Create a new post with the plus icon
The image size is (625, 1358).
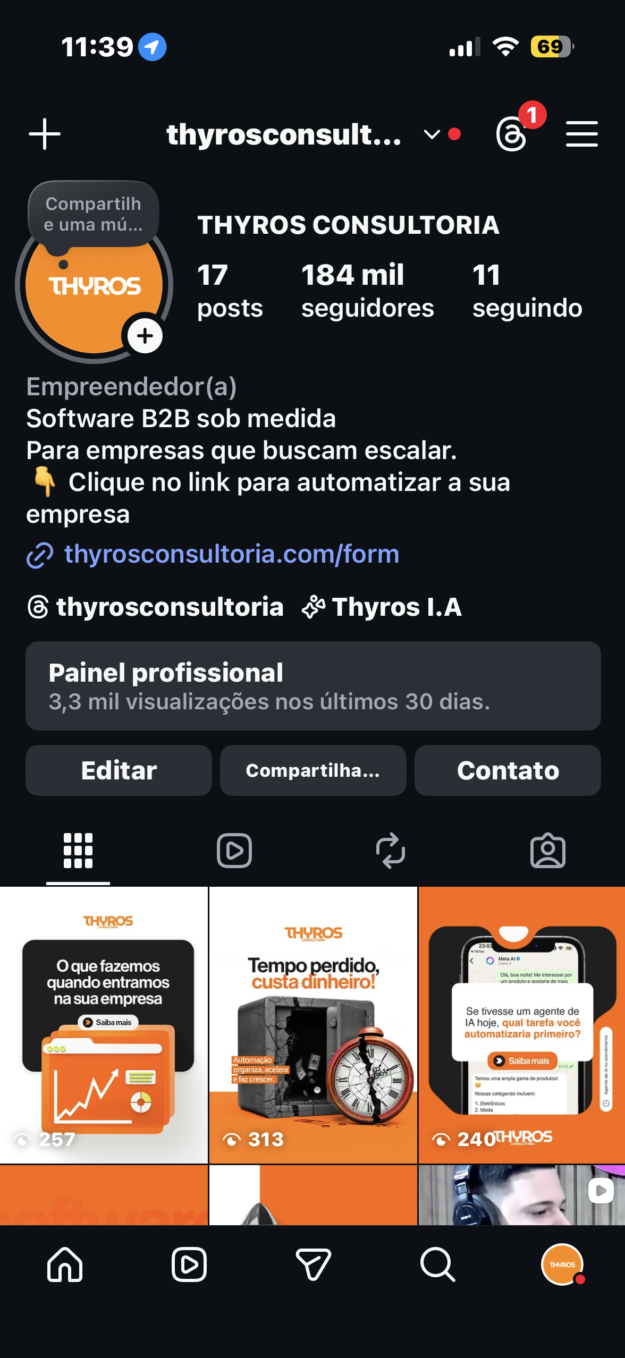[x=44, y=134]
